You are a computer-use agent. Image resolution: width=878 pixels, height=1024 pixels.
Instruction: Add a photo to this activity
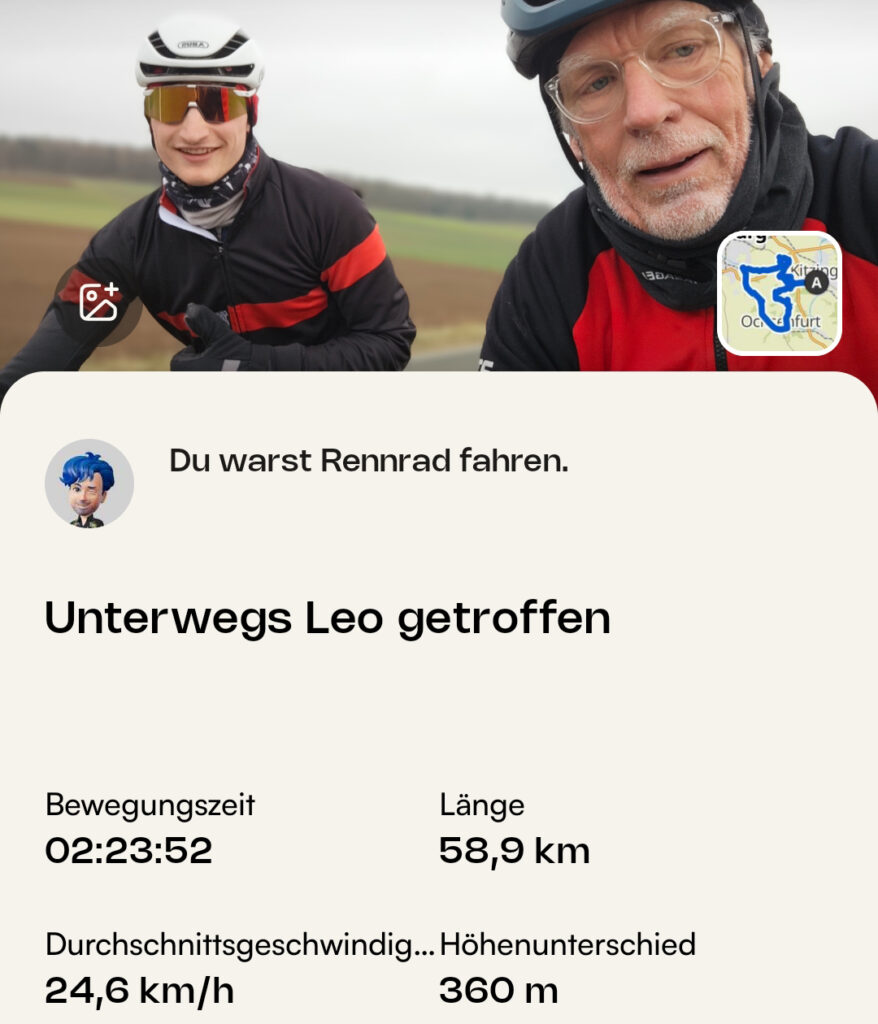pyautogui.click(x=99, y=302)
